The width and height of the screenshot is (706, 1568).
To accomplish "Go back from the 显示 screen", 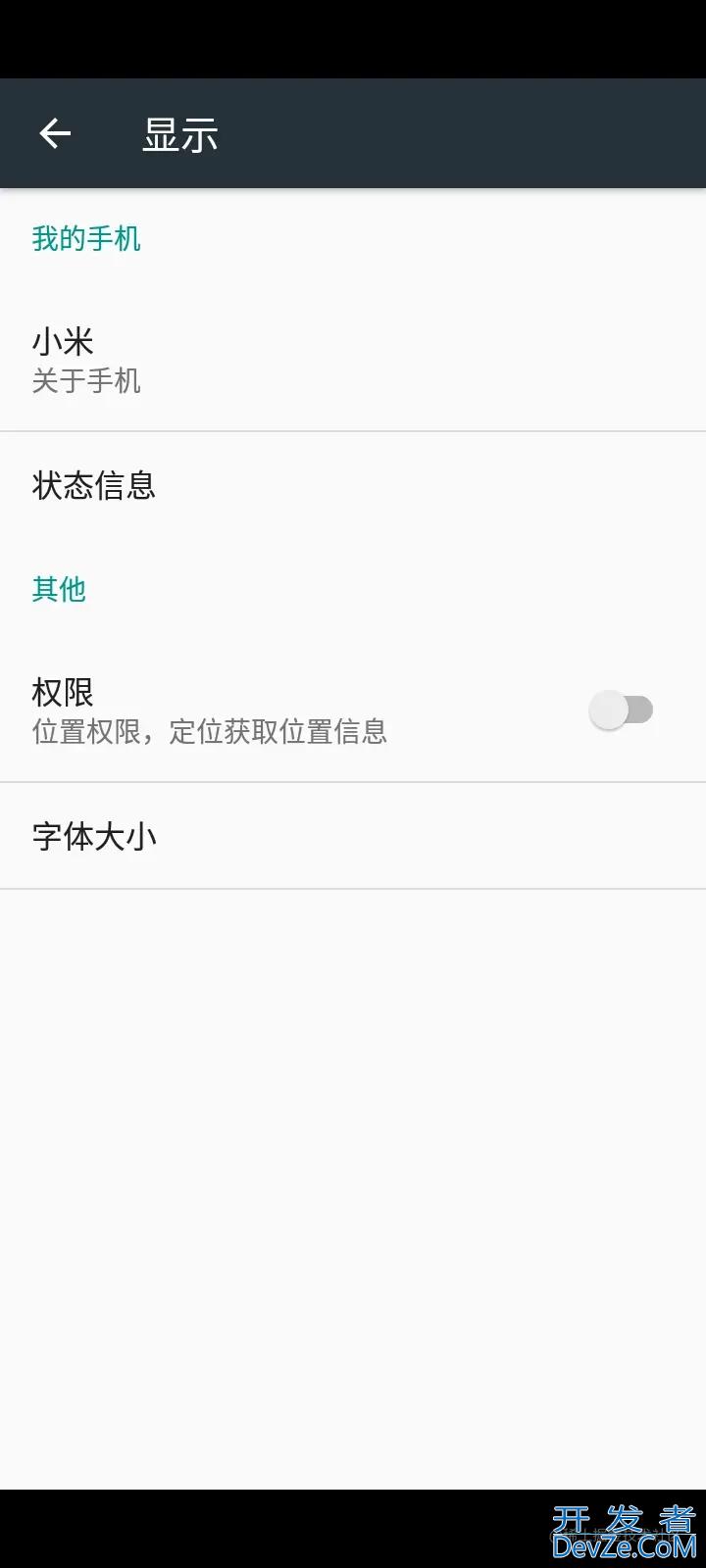I will coord(55,133).
